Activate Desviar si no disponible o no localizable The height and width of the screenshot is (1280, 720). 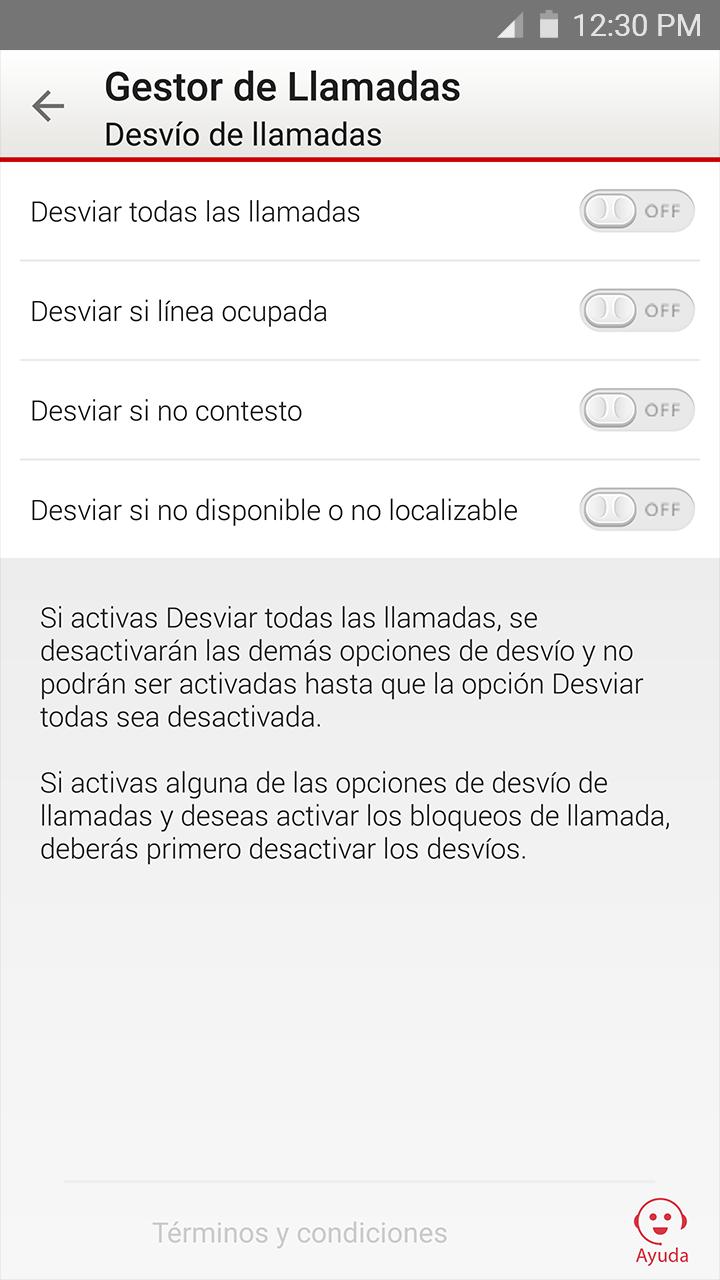coord(636,509)
